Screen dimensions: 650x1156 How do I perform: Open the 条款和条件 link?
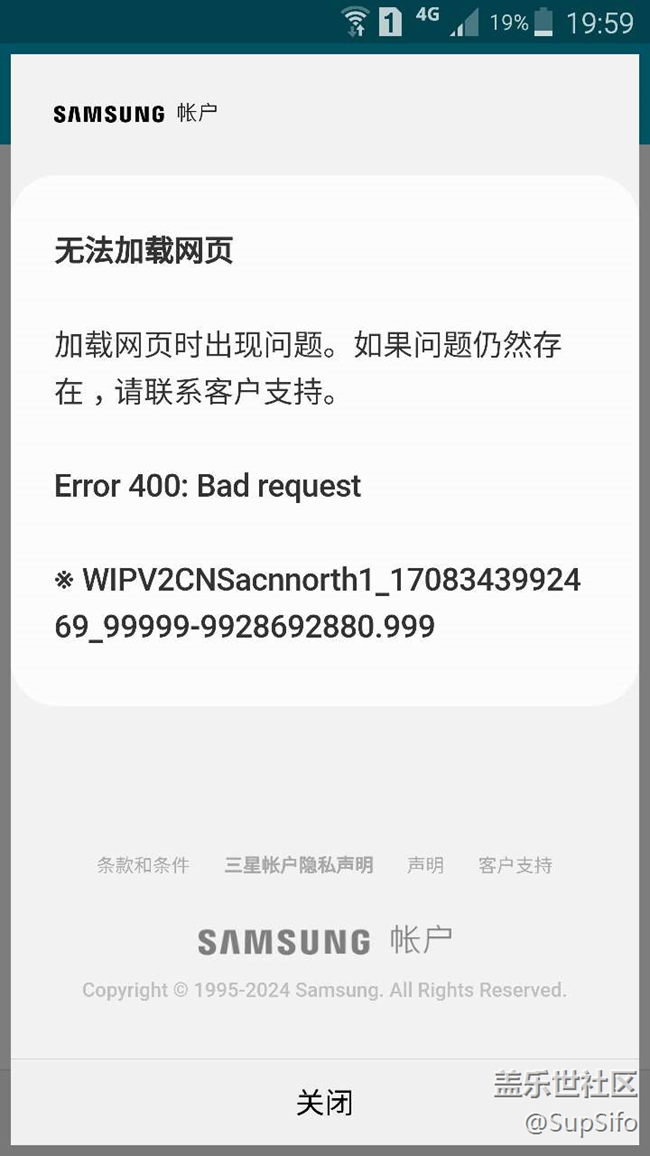click(x=143, y=865)
